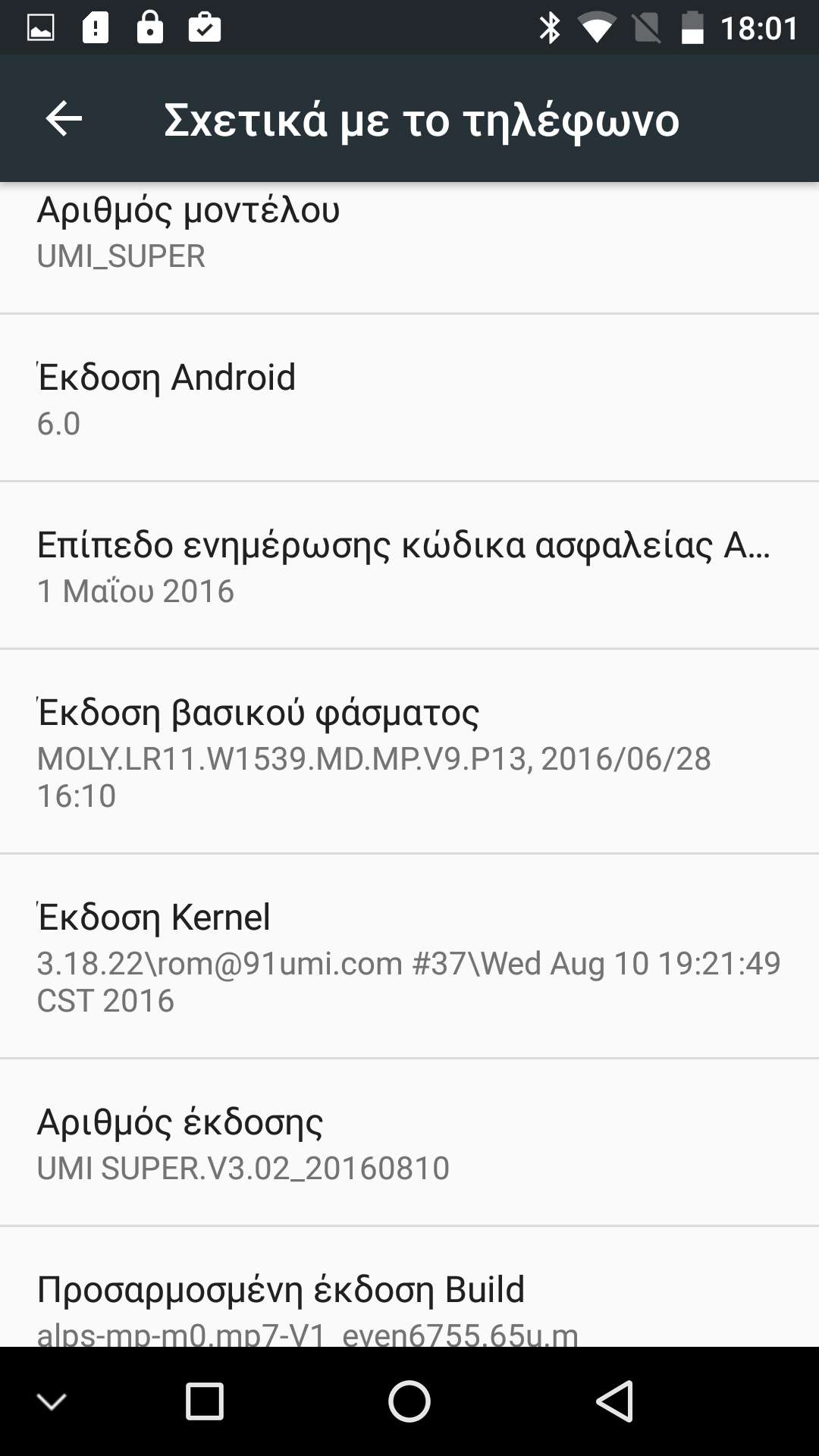Tap the Έκδοση Android row
The height and width of the screenshot is (1456, 819).
[409, 398]
